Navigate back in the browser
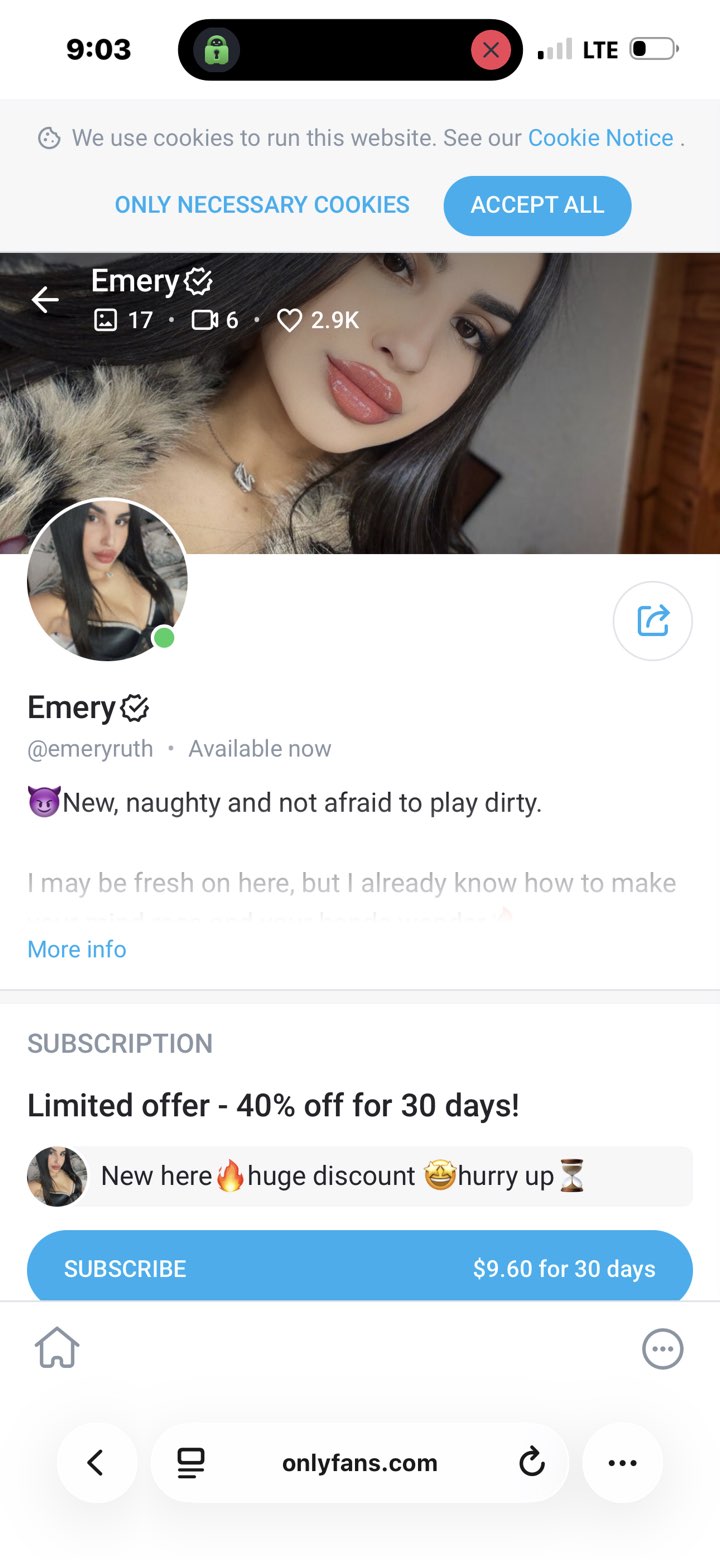 tap(96, 1463)
